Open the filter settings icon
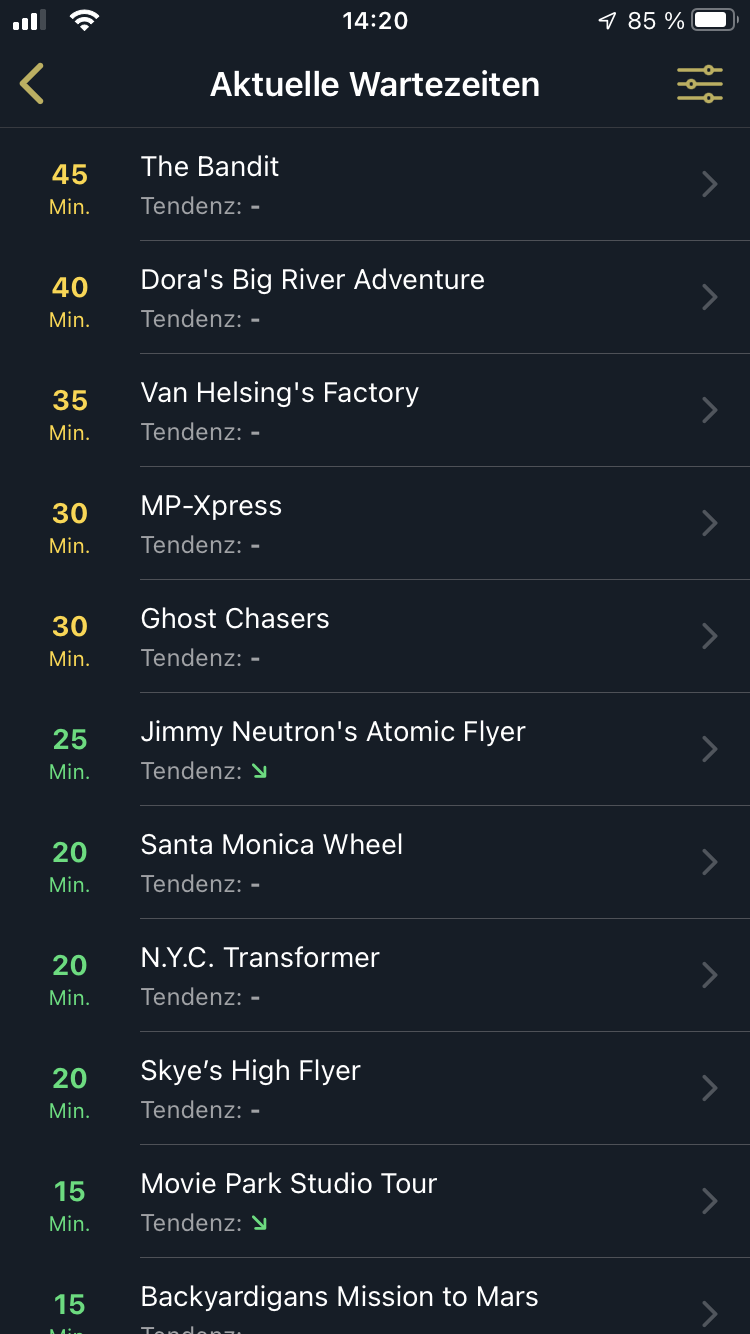The image size is (750, 1334). pyautogui.click(x=699, y=85)
